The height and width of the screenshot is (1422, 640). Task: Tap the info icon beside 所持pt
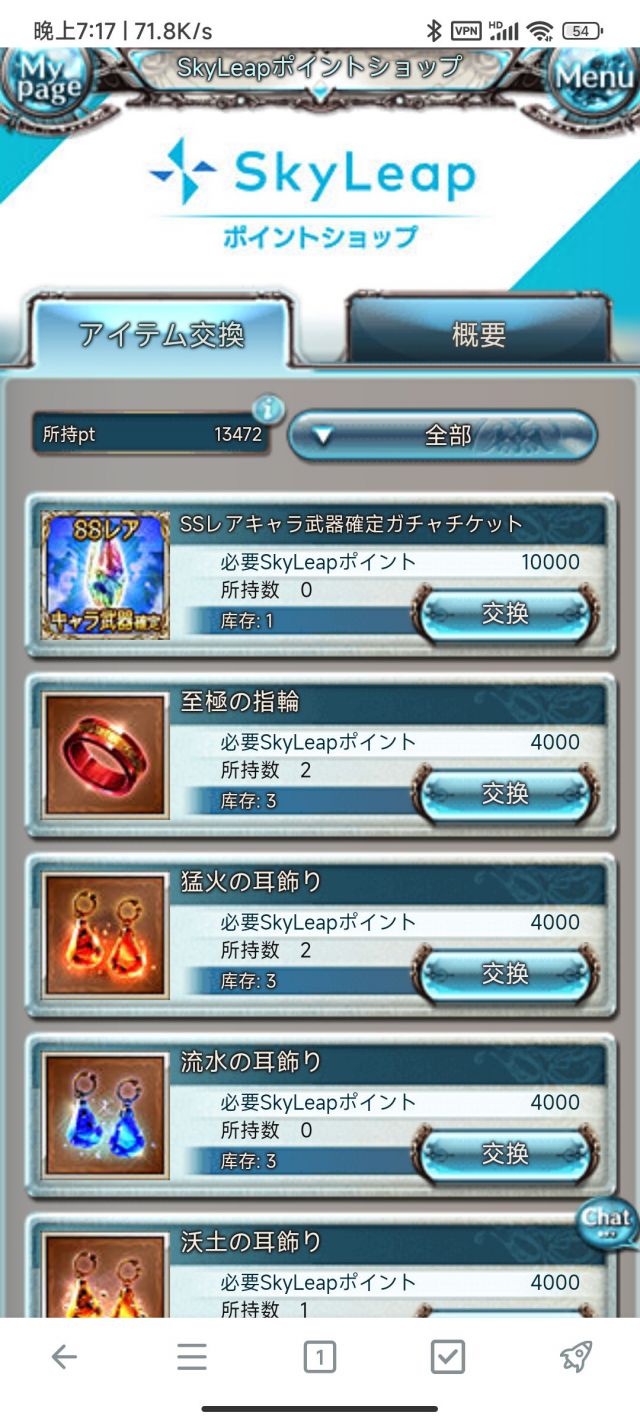[x=267, y=409]
